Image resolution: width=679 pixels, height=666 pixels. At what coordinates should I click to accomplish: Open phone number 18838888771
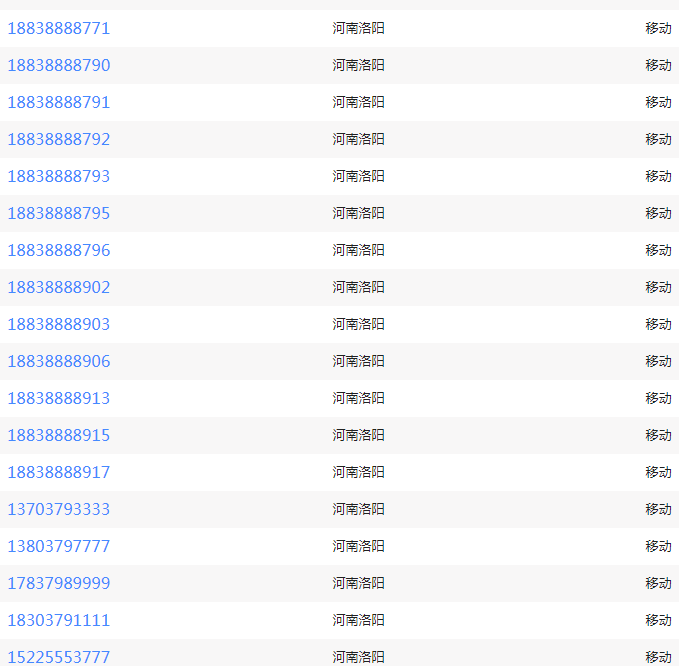[x=59, y=28]
